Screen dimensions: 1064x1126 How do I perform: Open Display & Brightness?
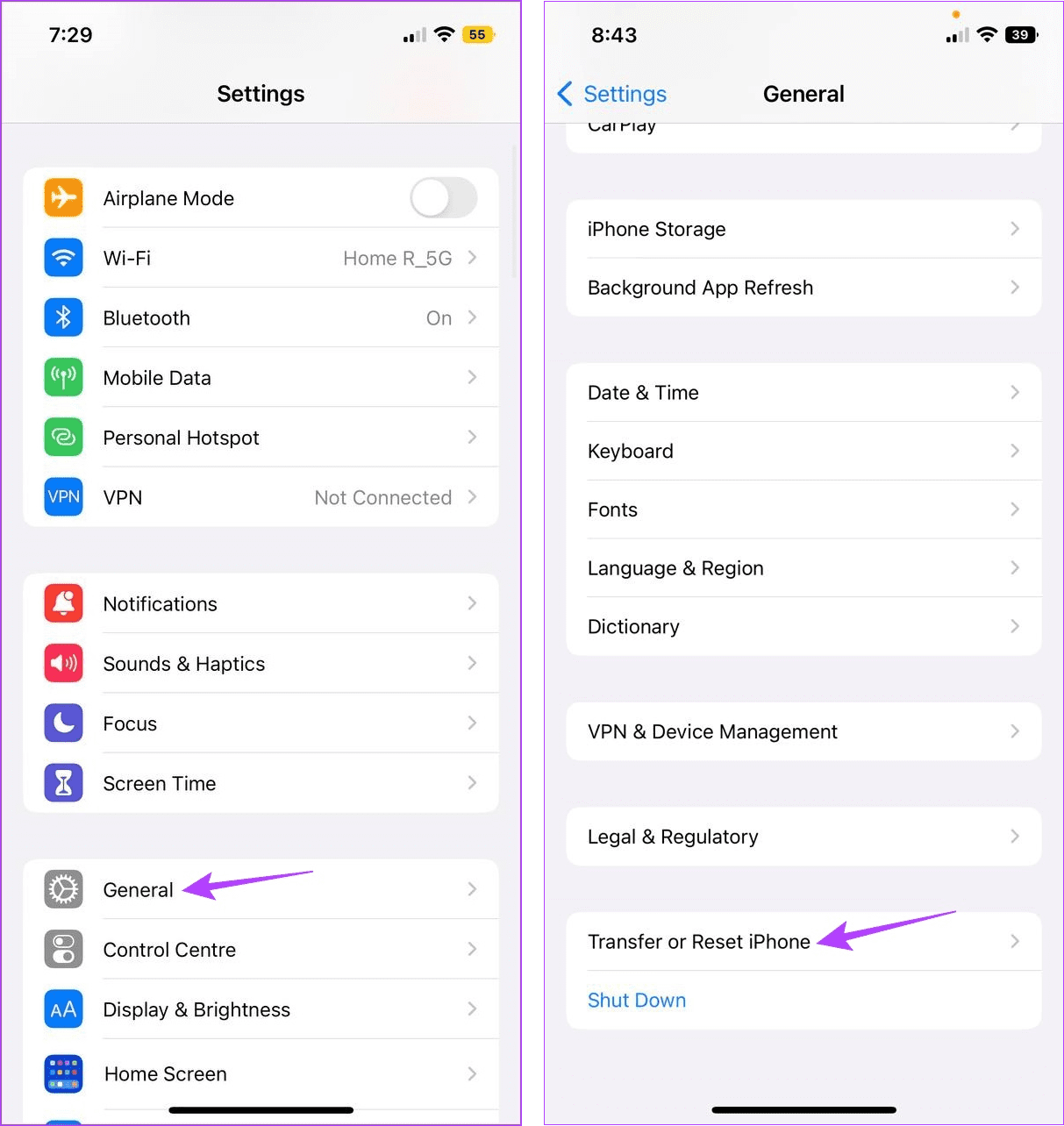[x=261, y=1009]
